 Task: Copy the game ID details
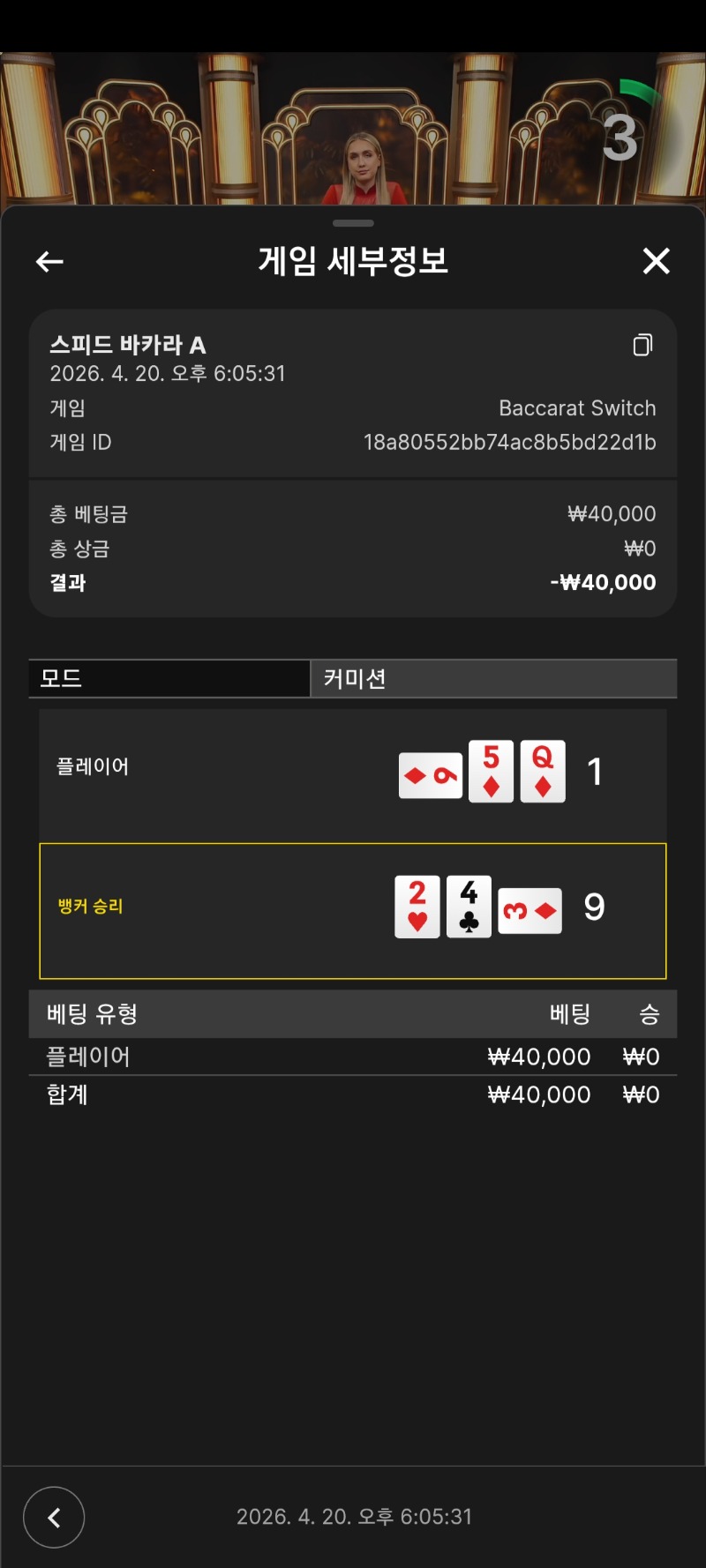pos(642,345)
